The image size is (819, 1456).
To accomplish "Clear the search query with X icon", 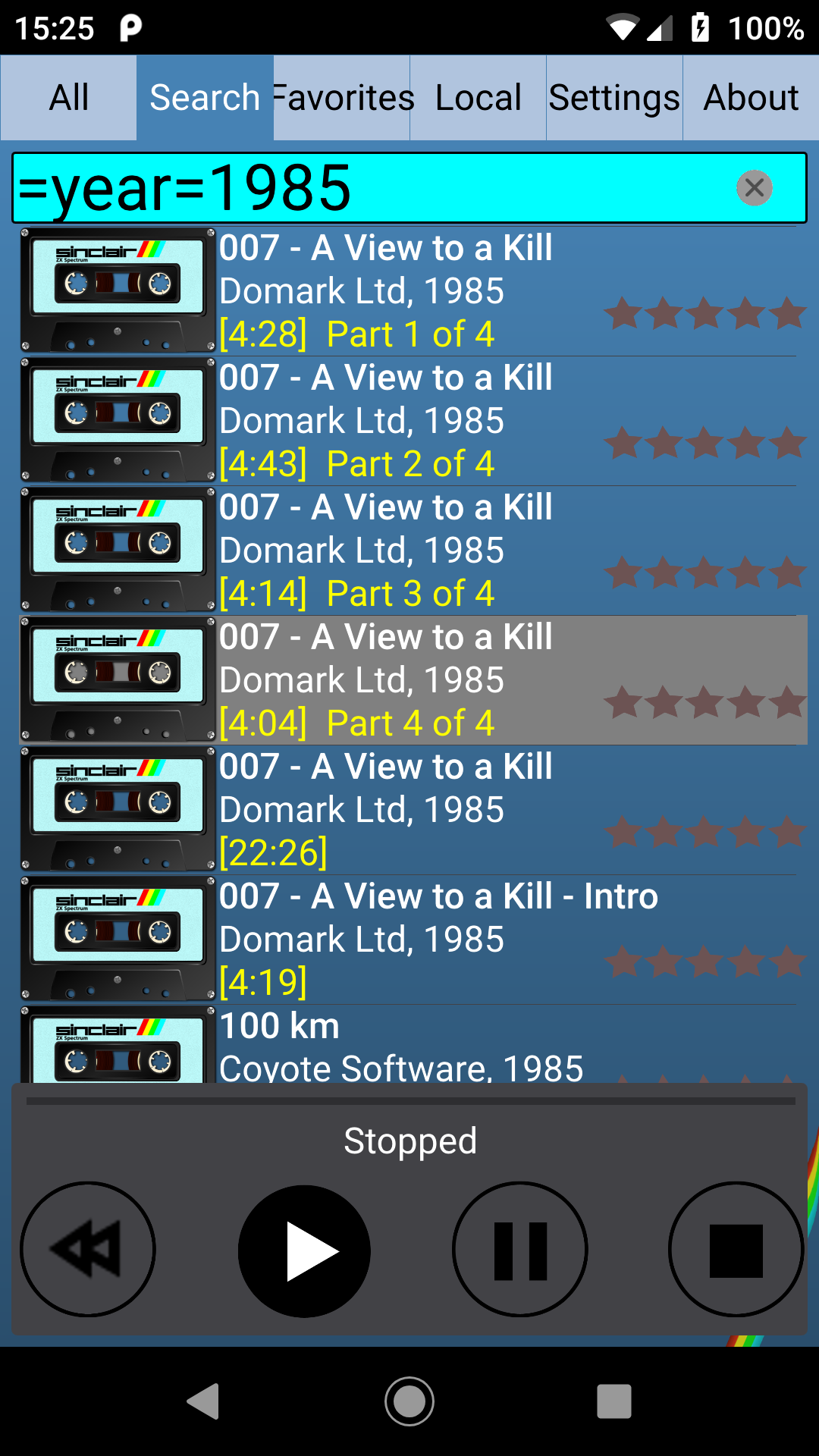I will 755,187.
